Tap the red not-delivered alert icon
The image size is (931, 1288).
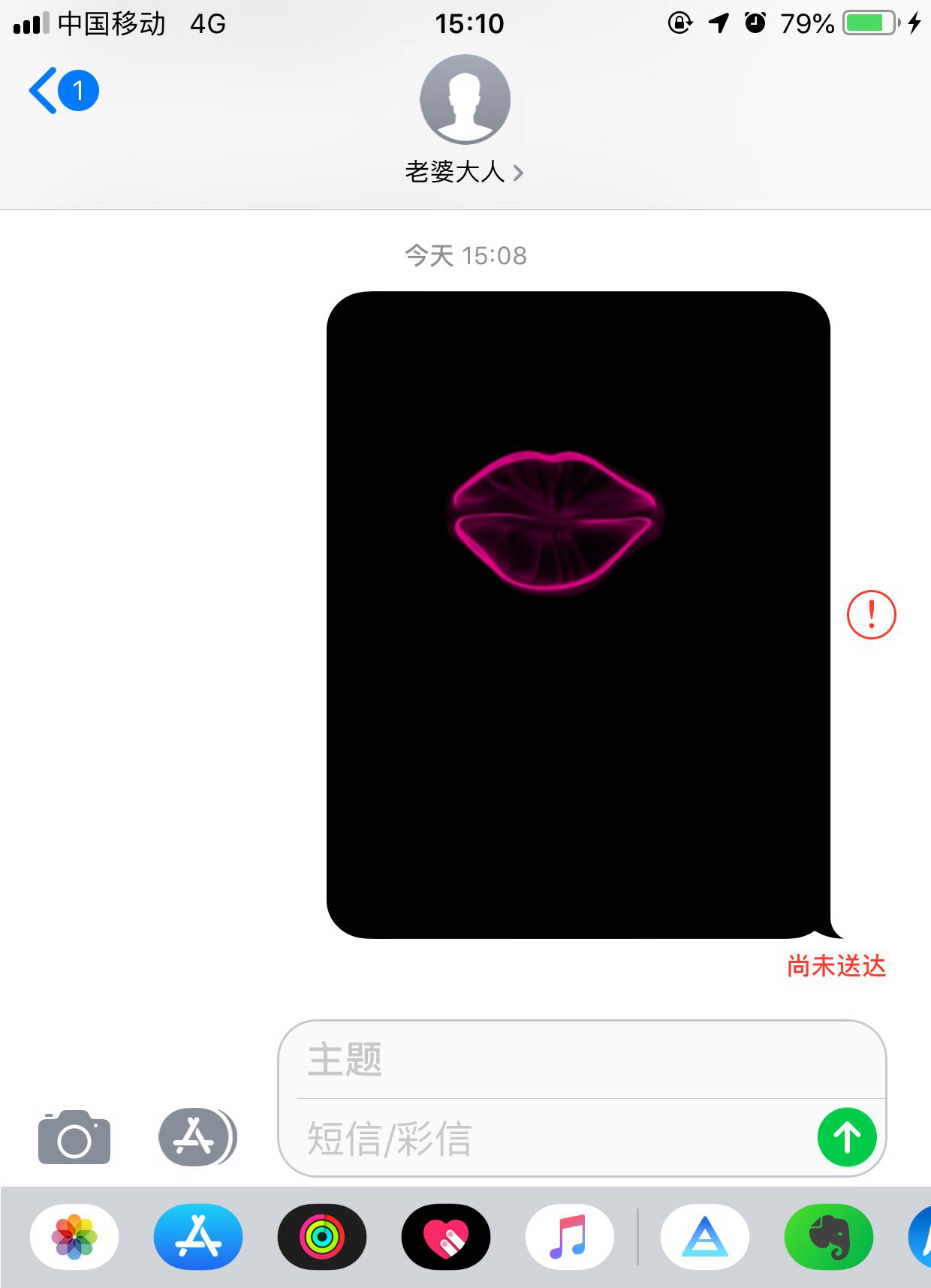(871, 615)
